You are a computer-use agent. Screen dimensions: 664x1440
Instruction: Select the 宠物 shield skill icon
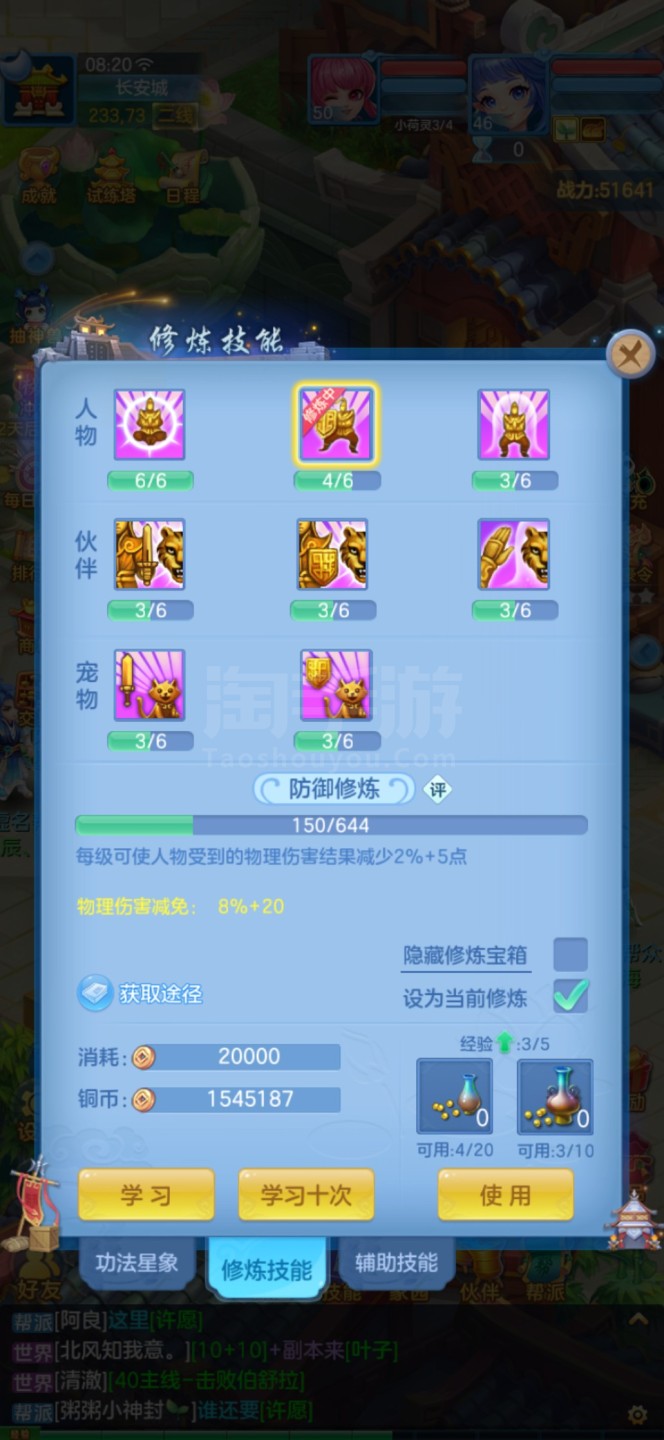click(337, 685)
